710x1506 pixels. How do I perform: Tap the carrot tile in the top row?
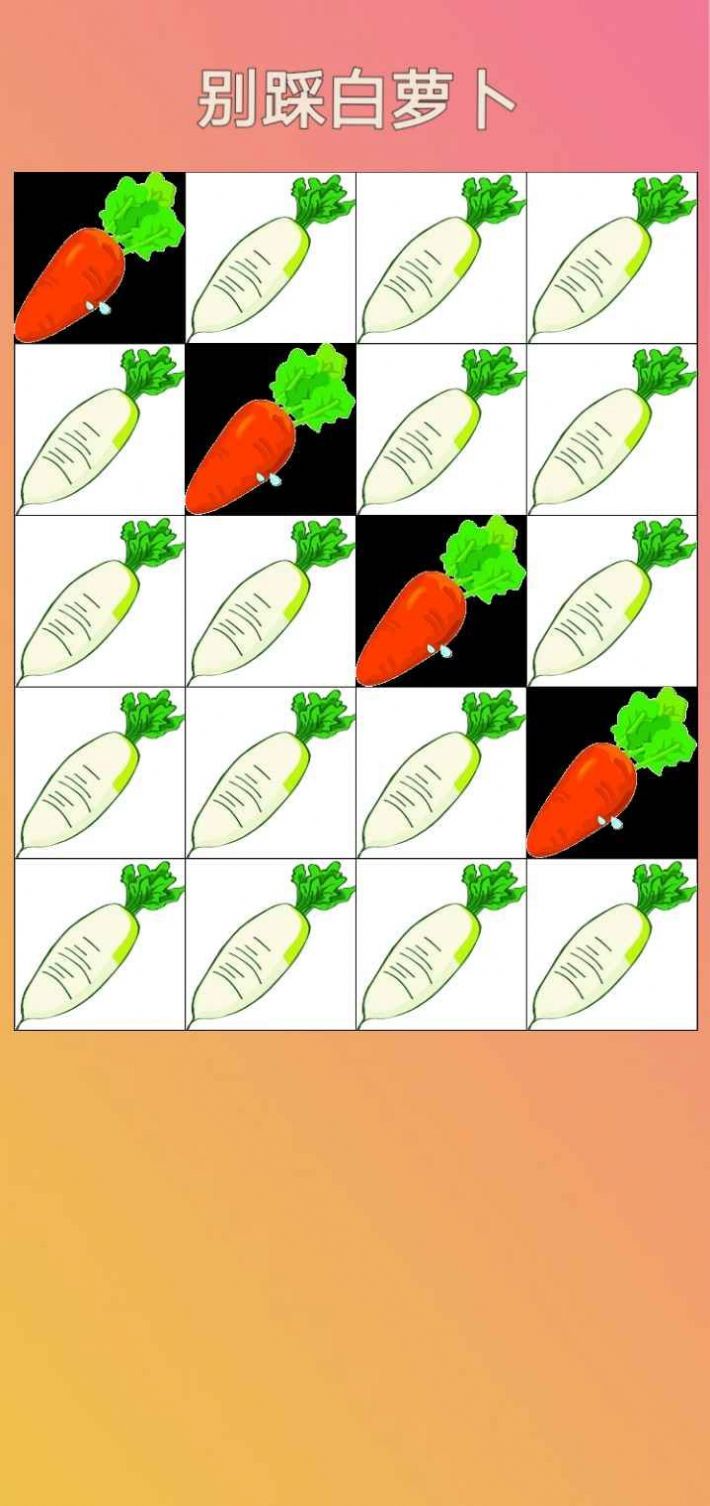99,258
